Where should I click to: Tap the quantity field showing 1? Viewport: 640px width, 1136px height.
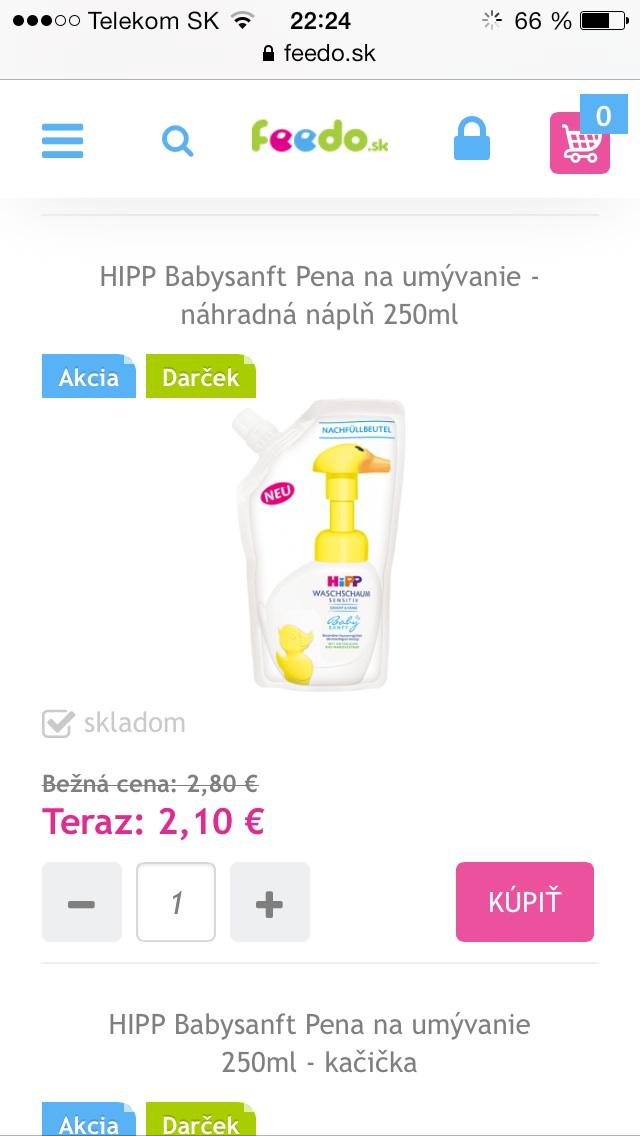coord(176,902)
